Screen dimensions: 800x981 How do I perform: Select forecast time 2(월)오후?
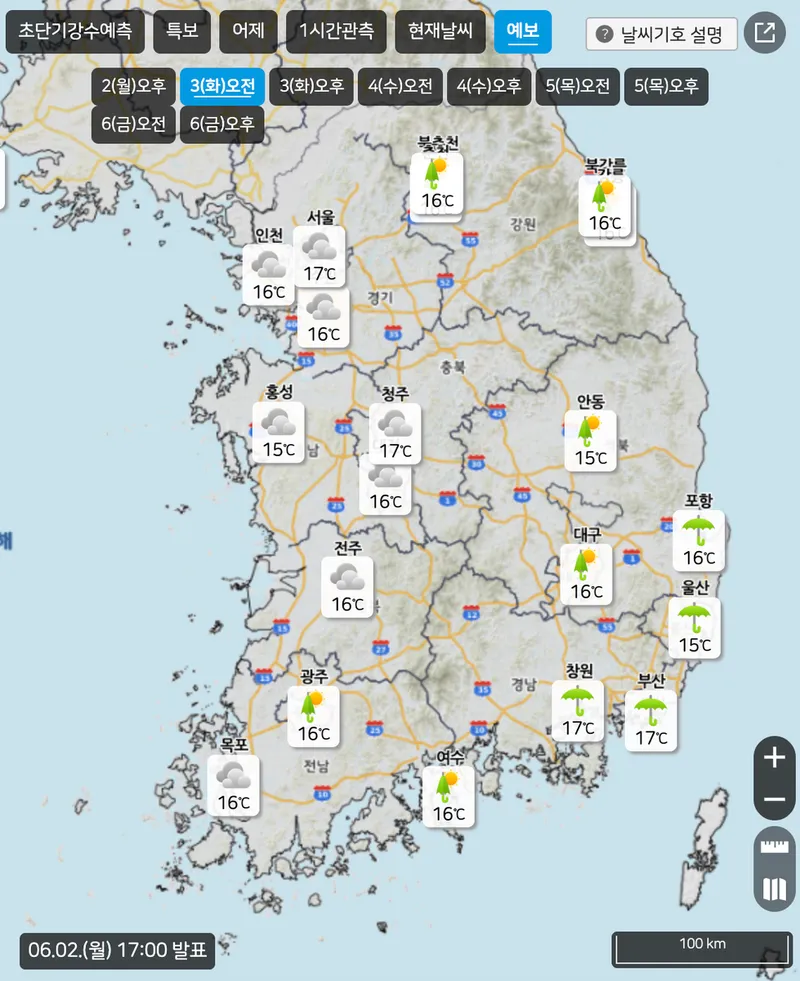click(134, 86)
